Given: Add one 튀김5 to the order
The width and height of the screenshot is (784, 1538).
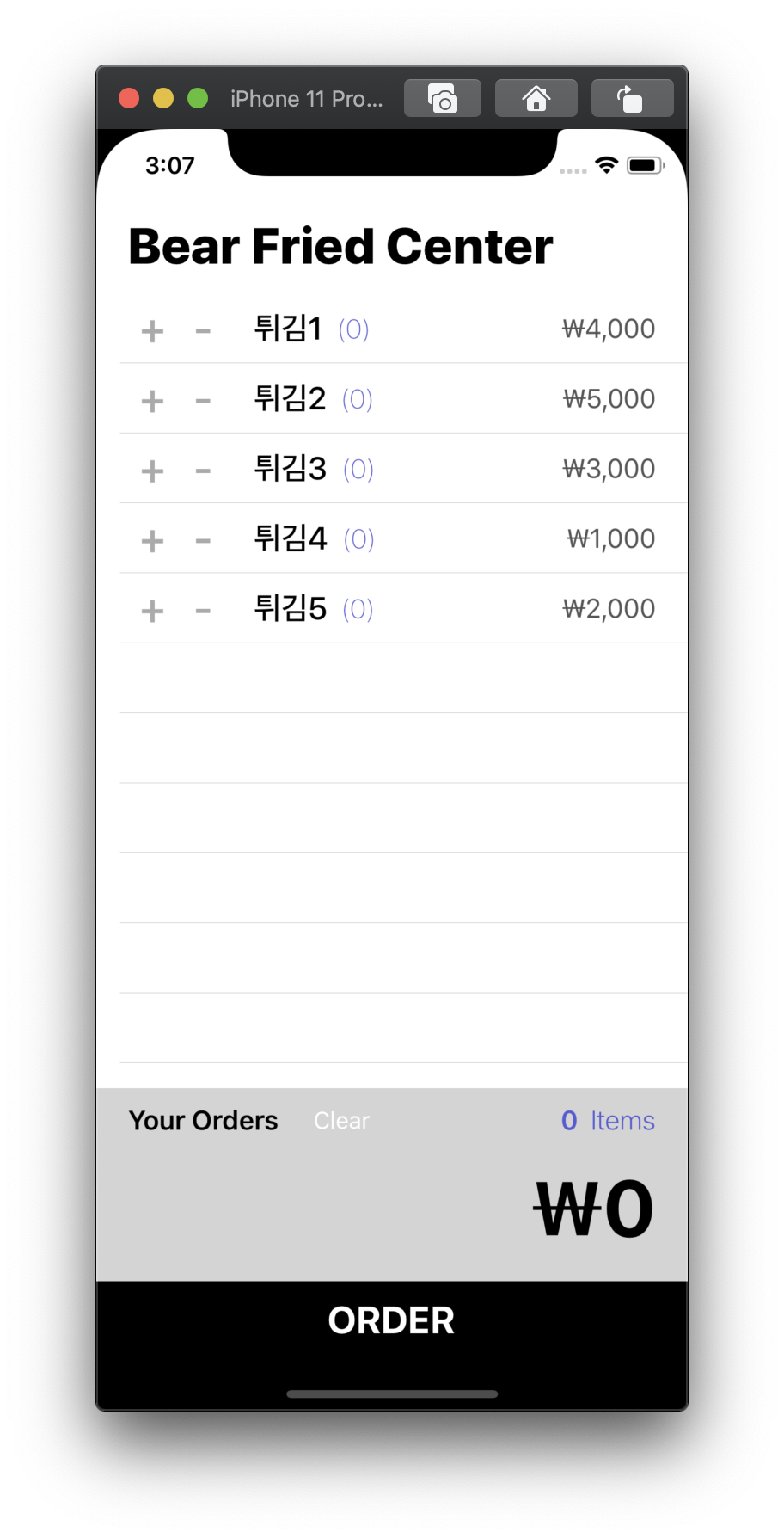Looking at the screenshot, I should click(x=152, y=611).
